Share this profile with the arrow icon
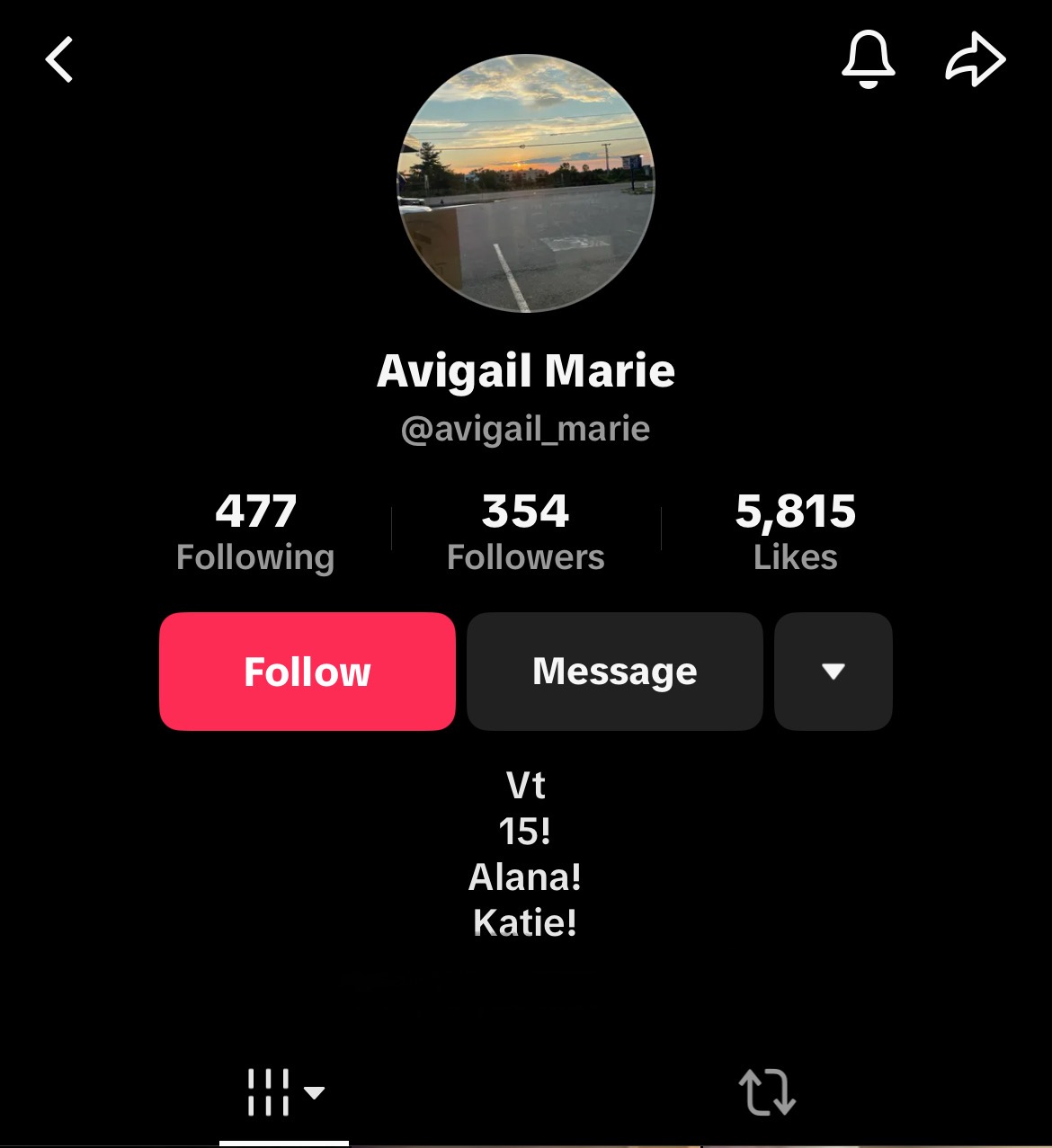Viewport: 1052px width, 1148px height. [x=976, y=59]
